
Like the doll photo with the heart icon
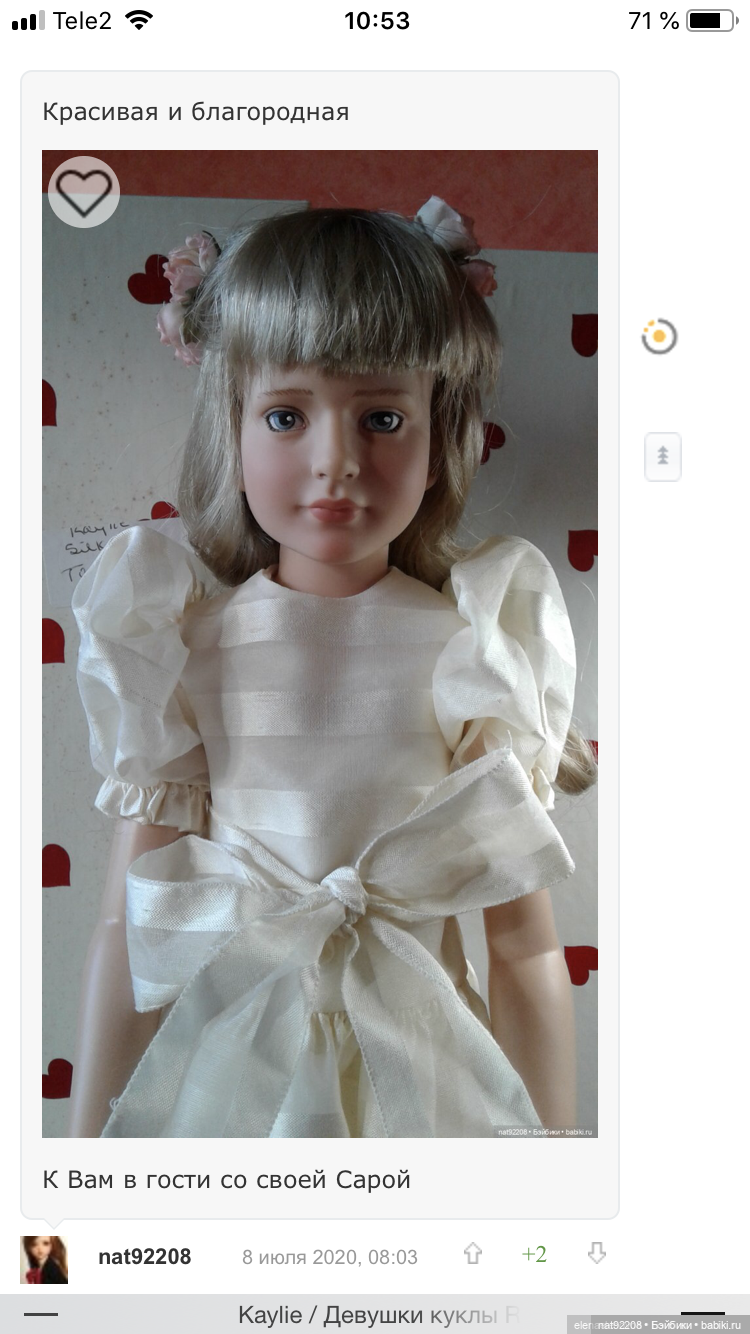(84, 192)
